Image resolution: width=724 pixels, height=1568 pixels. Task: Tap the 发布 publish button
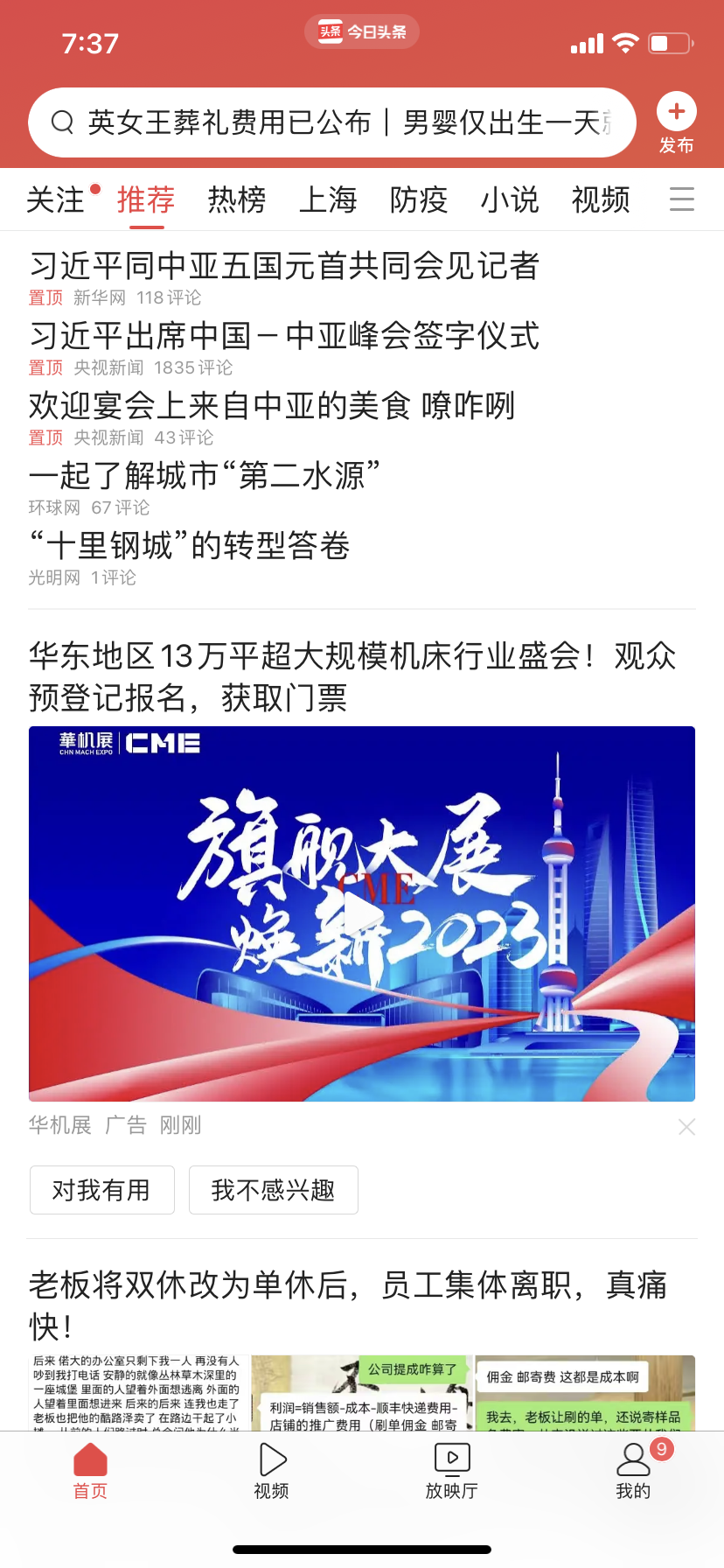(x=676, y=122)
